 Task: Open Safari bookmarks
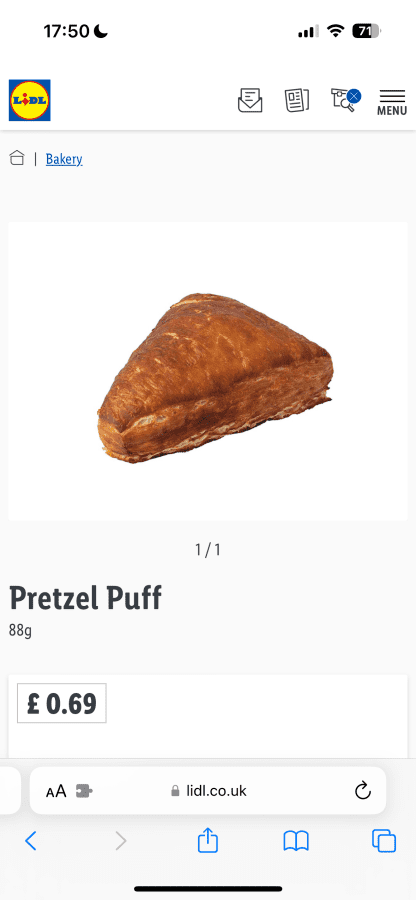(x=296, y=841)
